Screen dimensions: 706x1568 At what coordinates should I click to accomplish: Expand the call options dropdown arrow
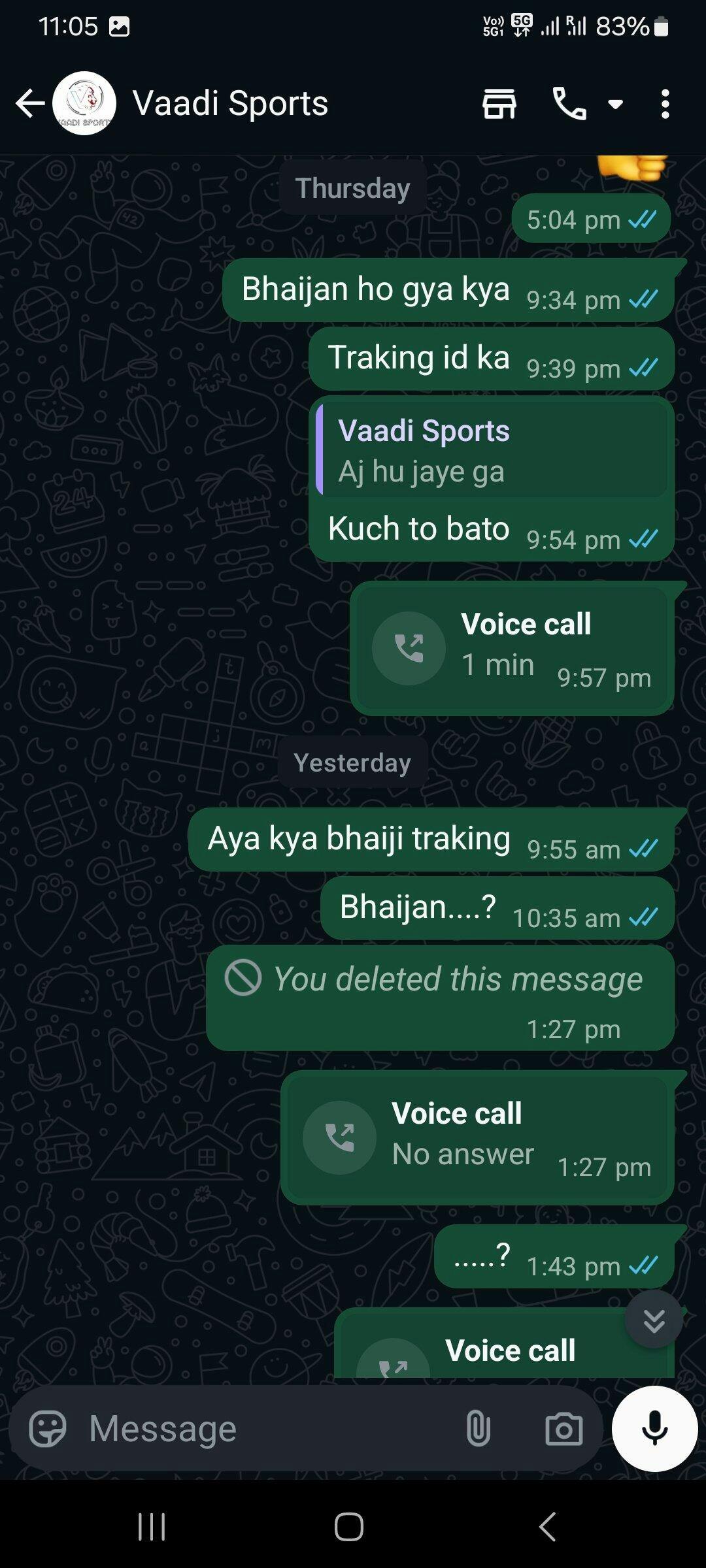coord(616,103)
